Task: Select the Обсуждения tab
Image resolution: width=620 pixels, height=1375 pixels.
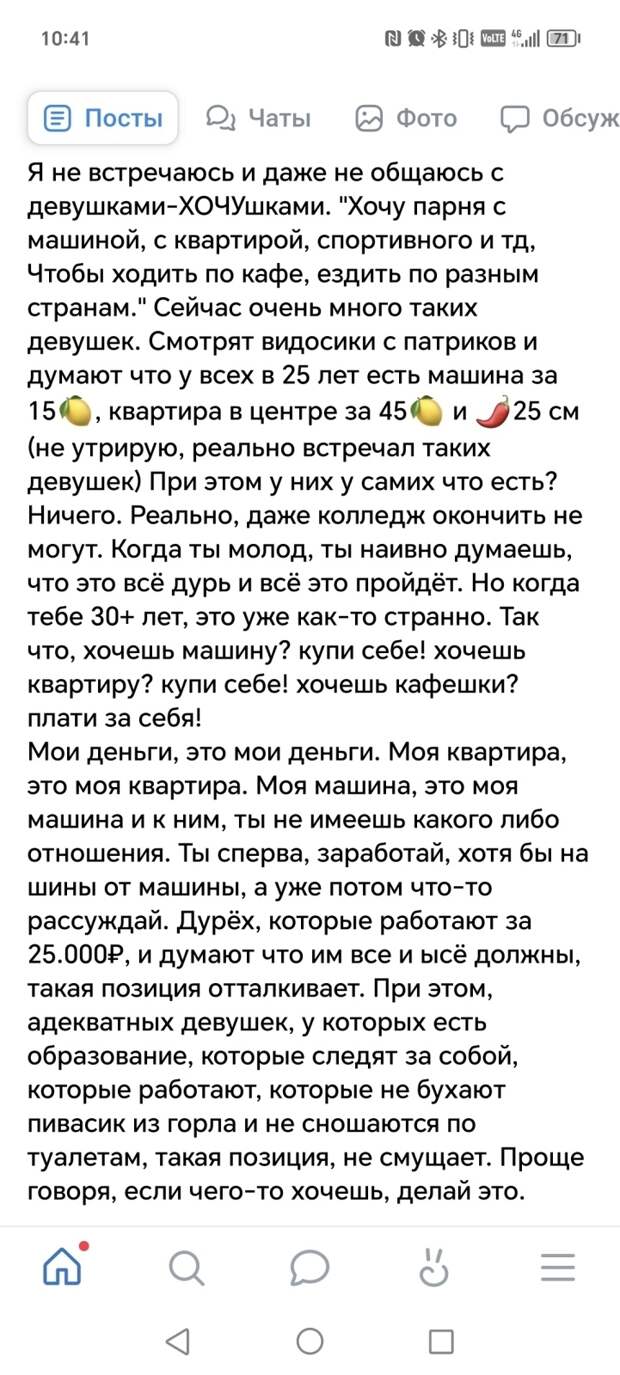Action: click(561, 119)
